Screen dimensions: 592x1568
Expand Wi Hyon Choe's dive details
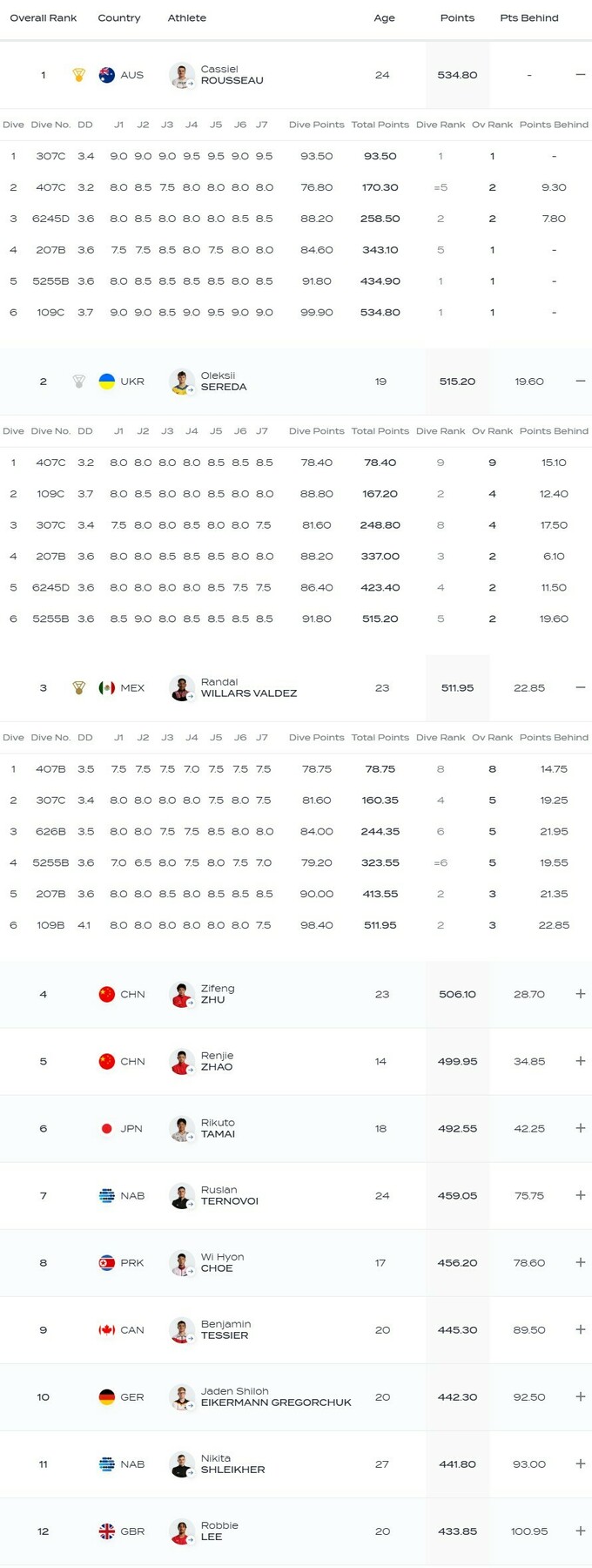[x=580, y=1262]
